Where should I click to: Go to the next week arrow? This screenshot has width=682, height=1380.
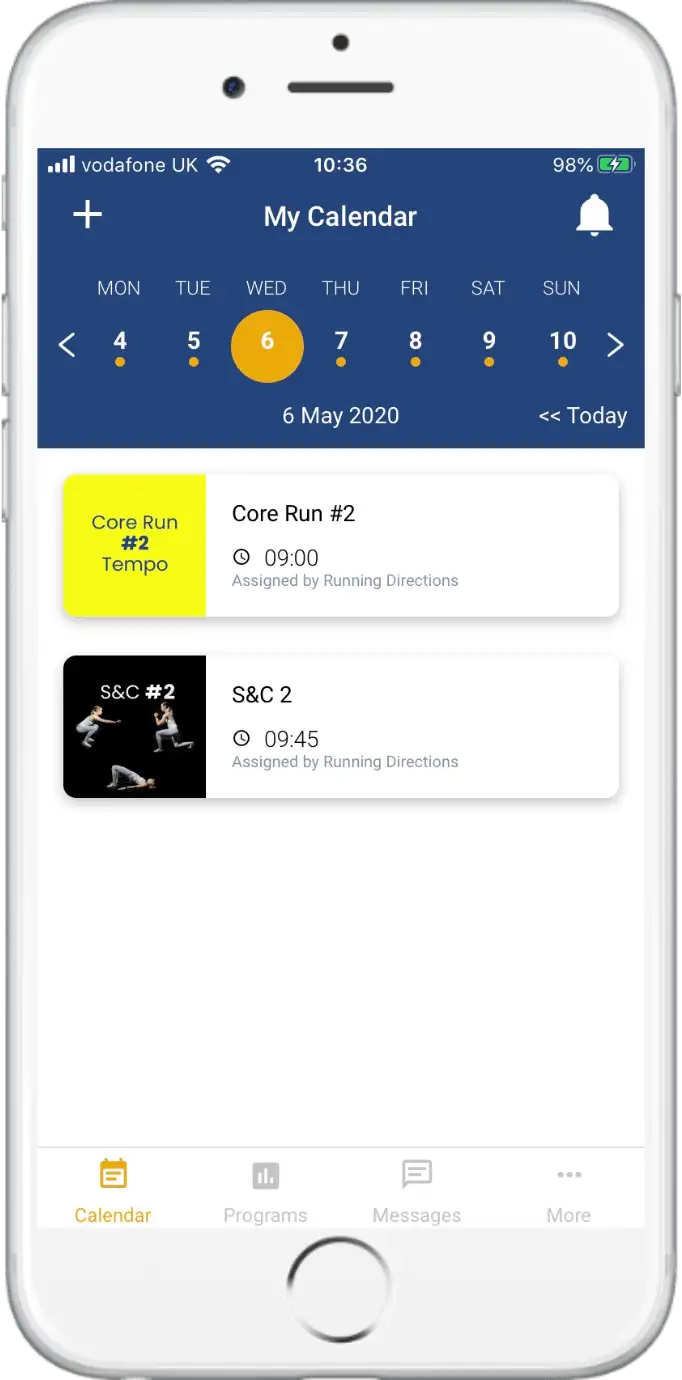[x=615, y=346]
